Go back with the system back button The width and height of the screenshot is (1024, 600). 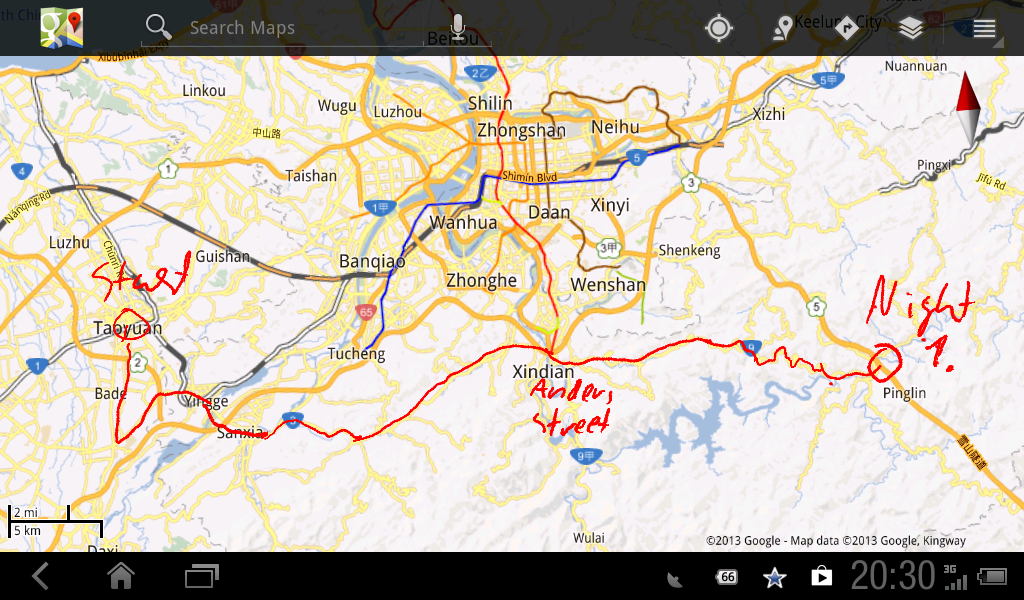point(41,576)
